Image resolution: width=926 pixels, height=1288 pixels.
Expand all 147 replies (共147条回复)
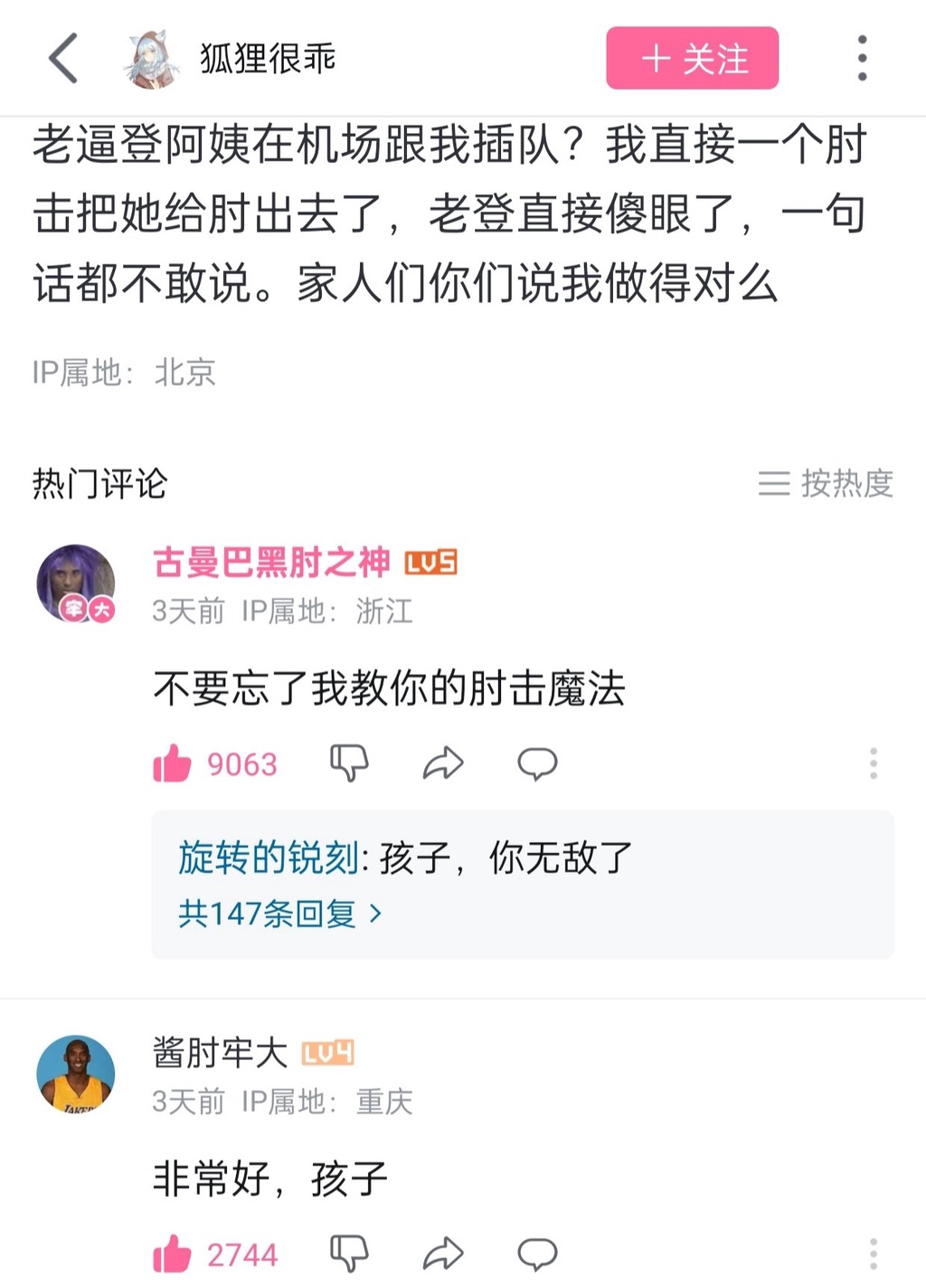[280, 914]
